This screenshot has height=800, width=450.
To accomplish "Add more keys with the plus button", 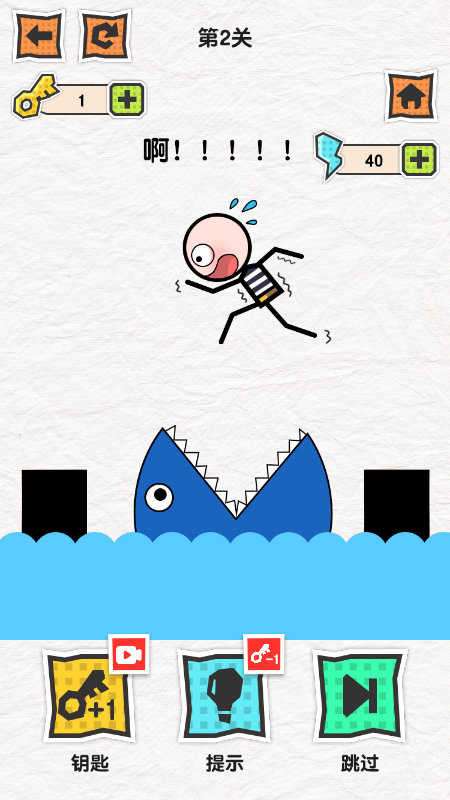I will [x=127, y=99].
